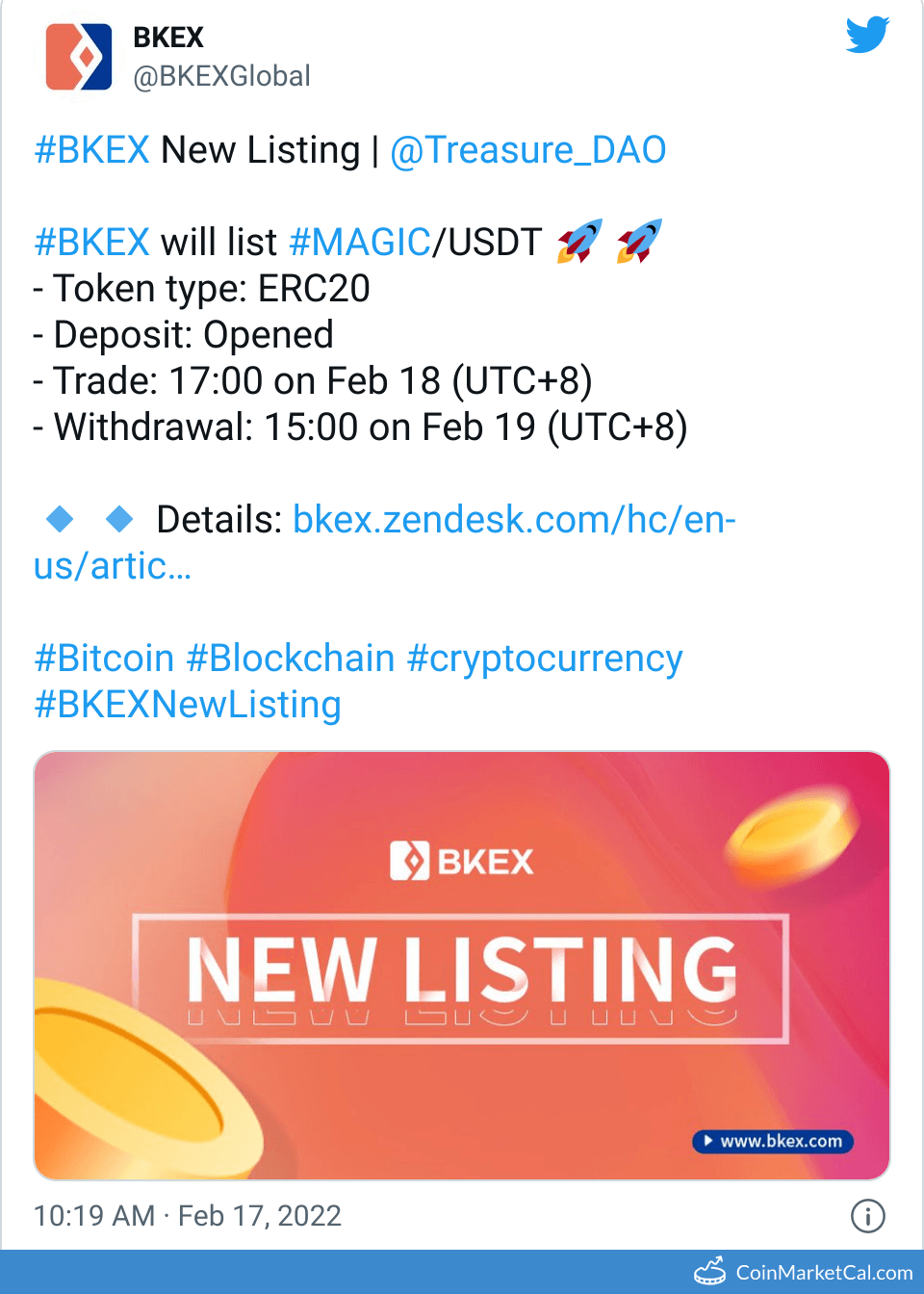
Task: Click the play arrow on www.bkex.com badge
Action: pyautogui.click(x=708, y=1141)
